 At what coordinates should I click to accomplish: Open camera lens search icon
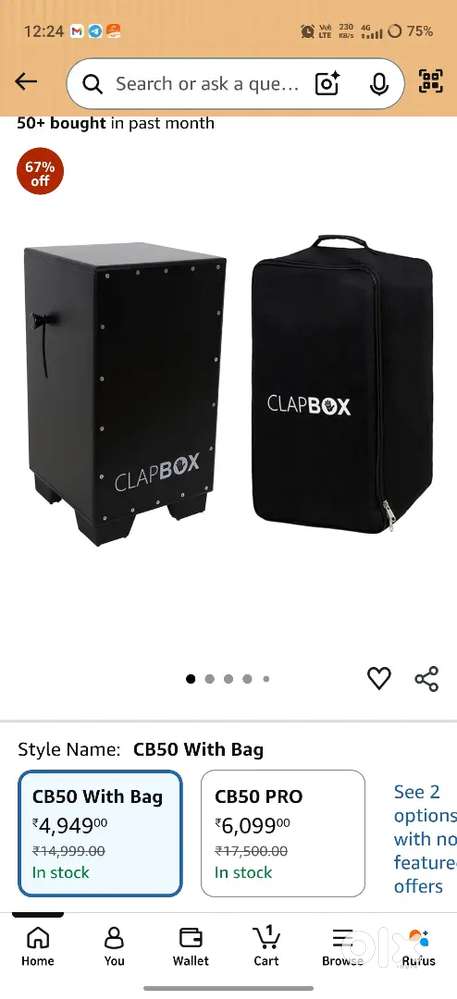[x=327, y=83]
